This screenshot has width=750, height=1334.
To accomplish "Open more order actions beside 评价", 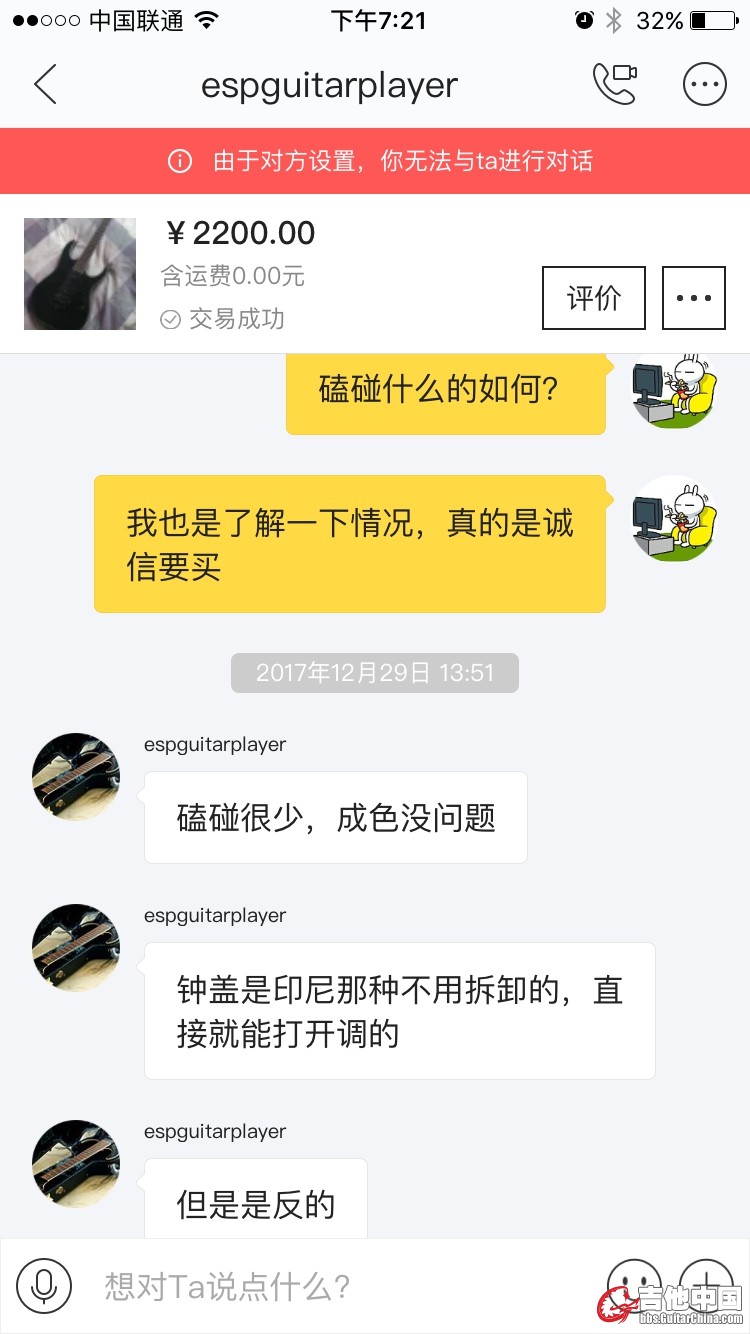I will point(694,298).
